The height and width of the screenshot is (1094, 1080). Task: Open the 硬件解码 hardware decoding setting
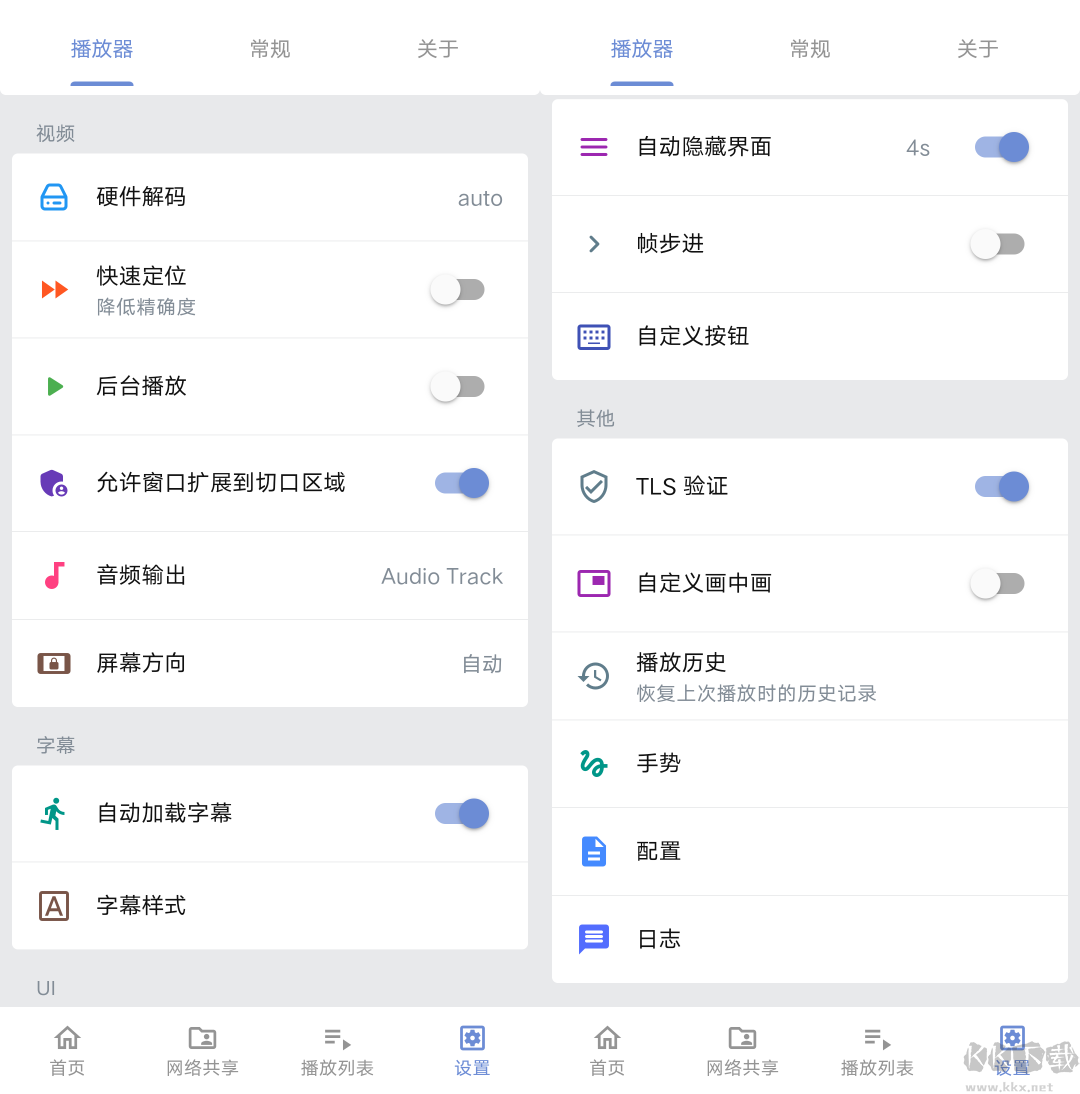point(270,197)
